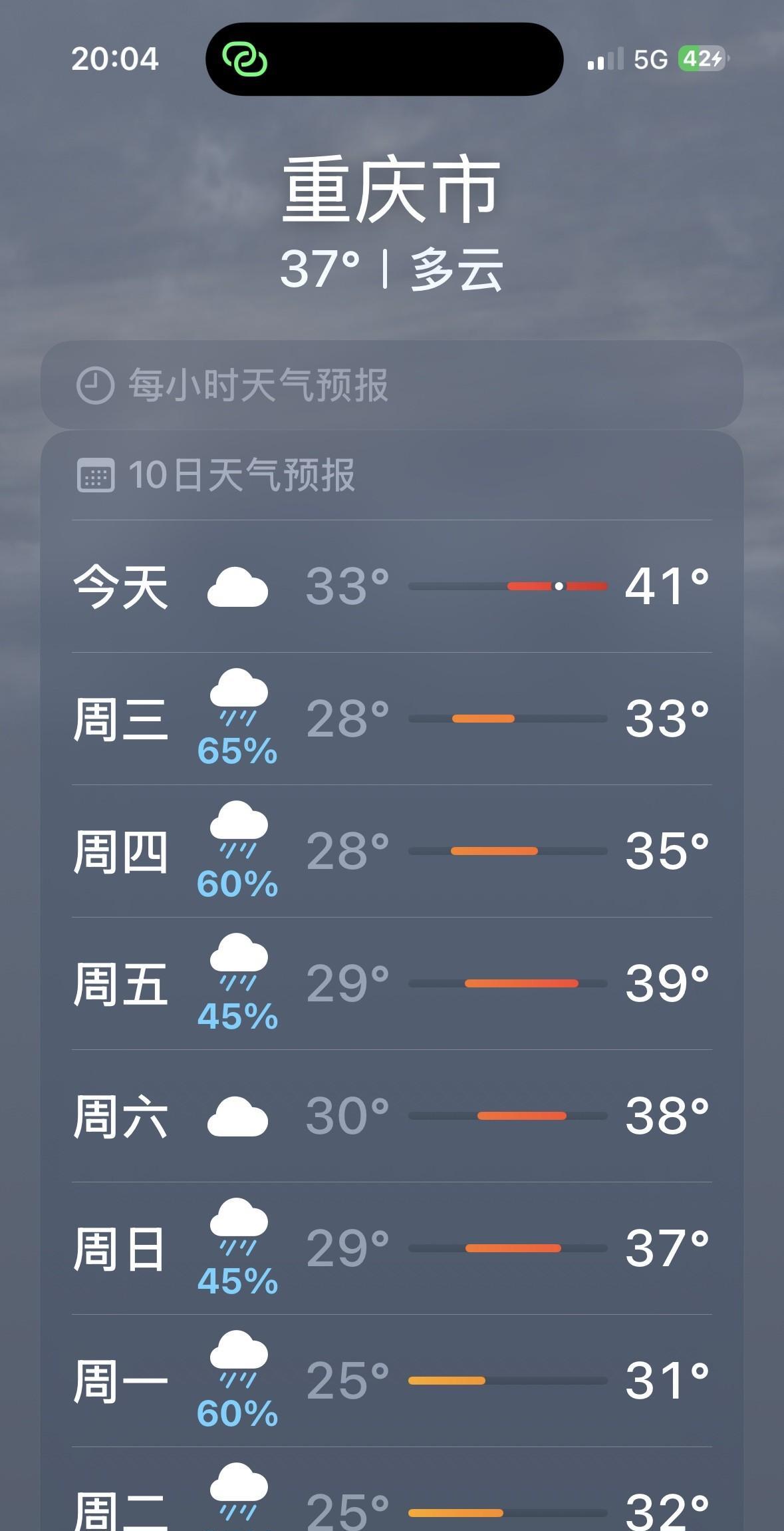This screenshot has width=784, height=1531.
Task: Tap the green activity in Dynamic Island
Action: click(x=245, y=59)
